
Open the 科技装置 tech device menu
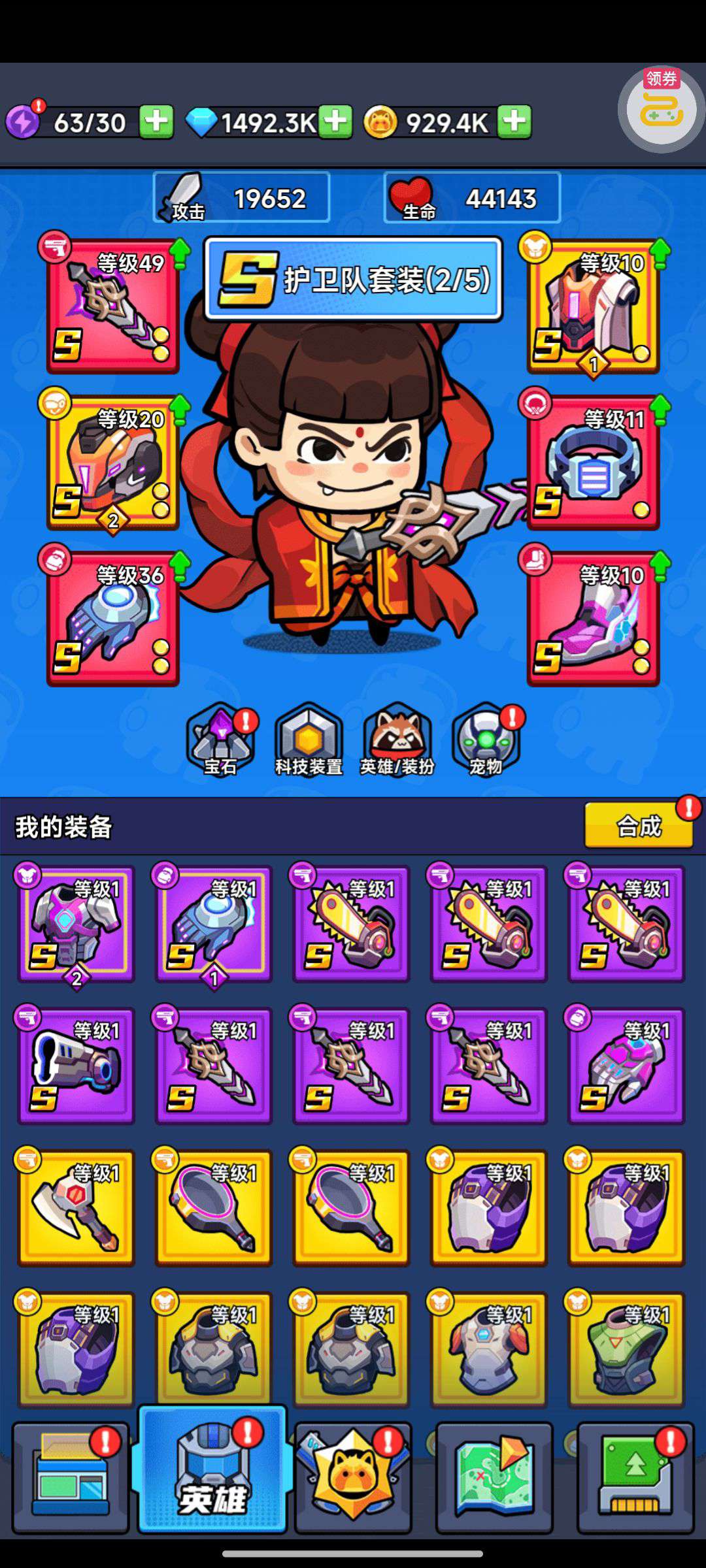309,740
